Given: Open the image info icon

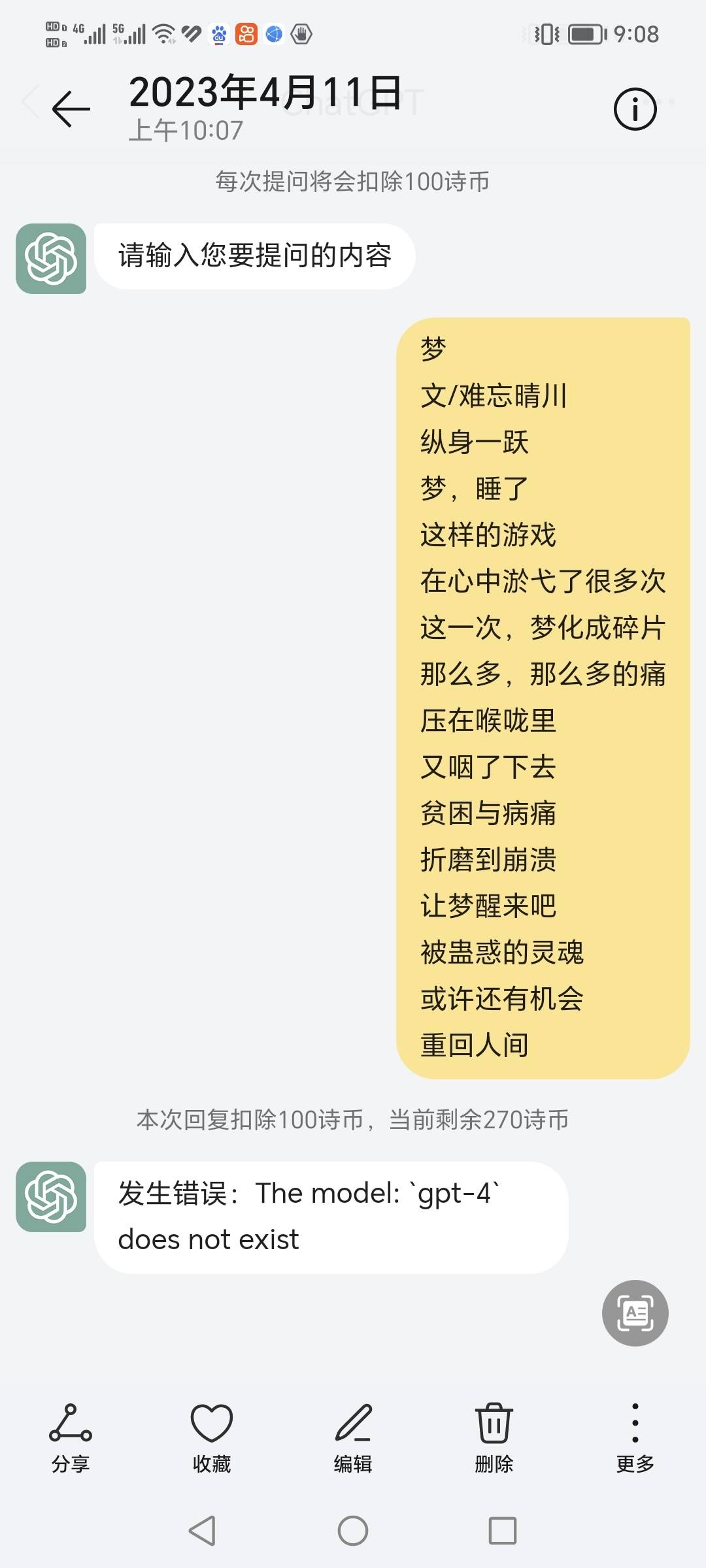Looking at the screenshot, I should click(x=635, y=108).
